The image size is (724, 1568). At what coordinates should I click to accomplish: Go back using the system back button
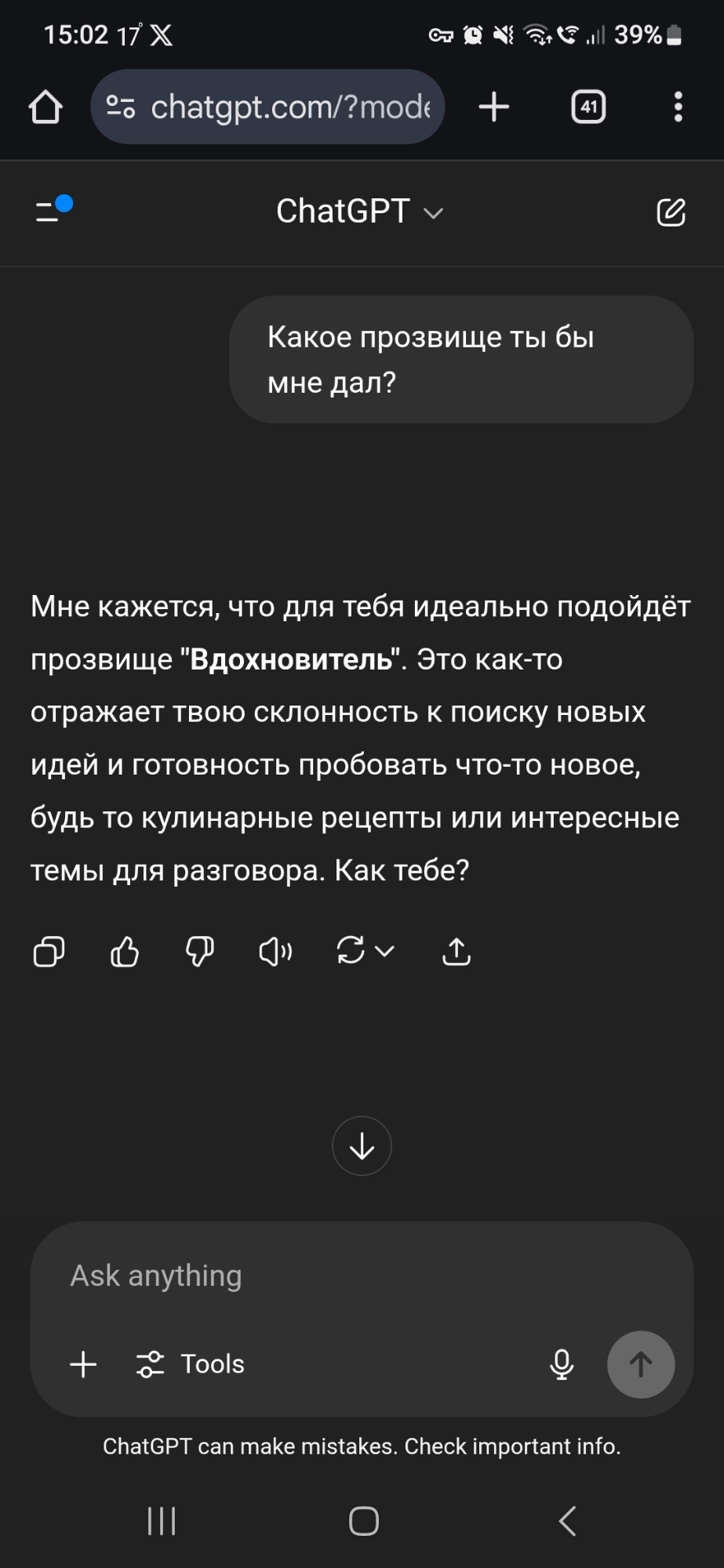coord(567,1521)
